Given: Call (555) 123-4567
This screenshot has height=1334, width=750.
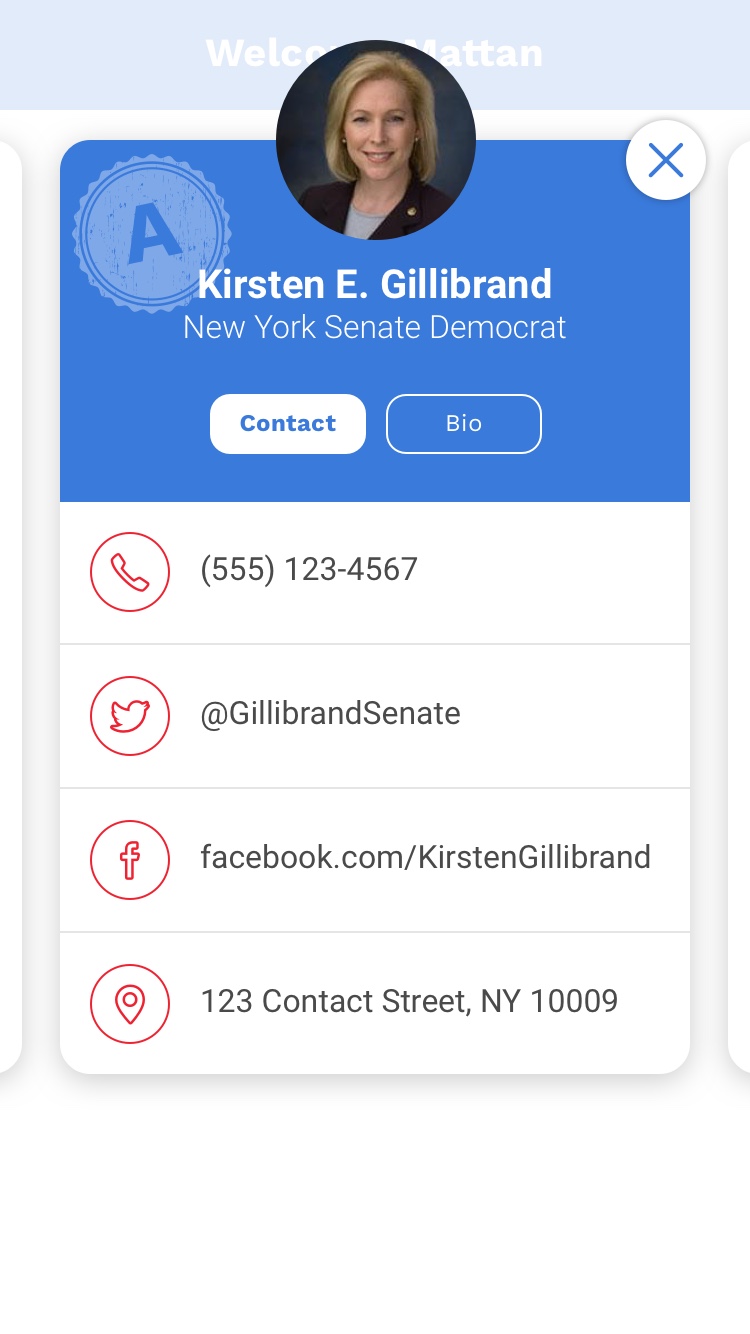Looking at the screenshot, I should [309, 570].
